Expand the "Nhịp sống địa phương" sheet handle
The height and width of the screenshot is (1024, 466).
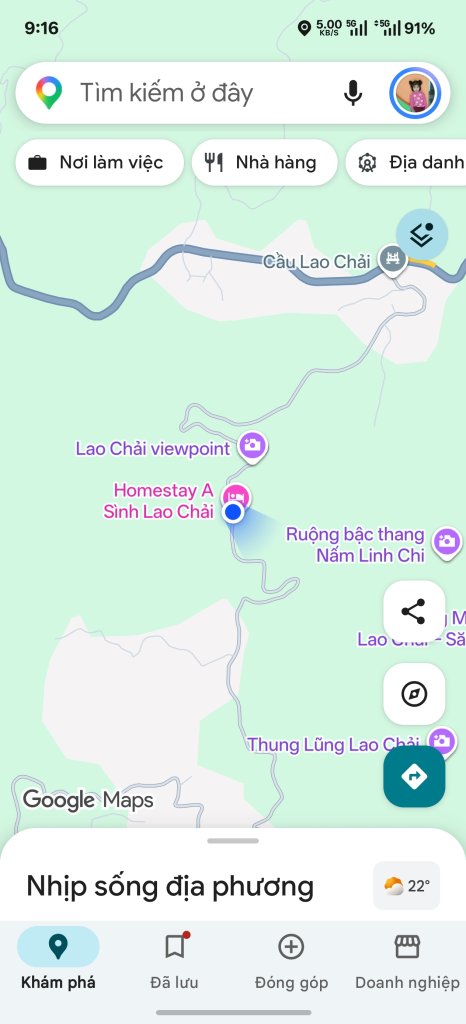233,840
